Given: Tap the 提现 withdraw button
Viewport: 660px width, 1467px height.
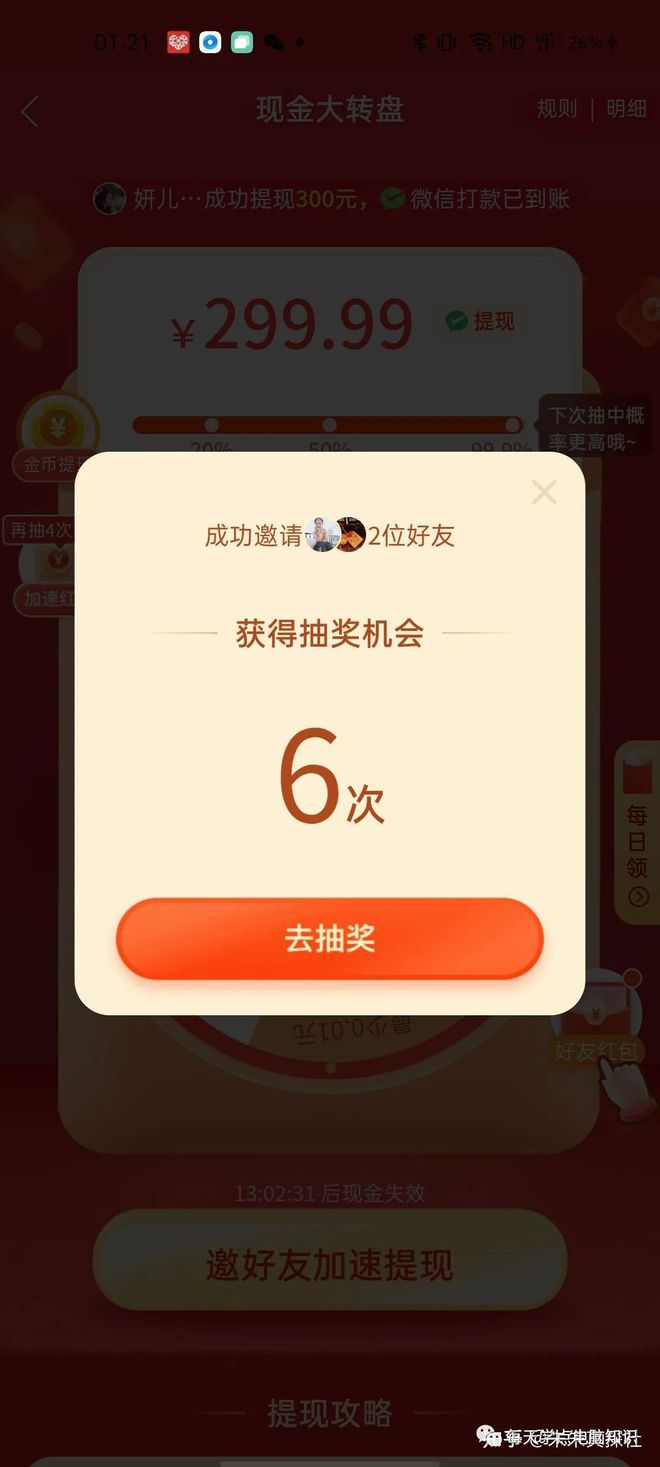Looking at the screenshot, I should coord(481,321).
